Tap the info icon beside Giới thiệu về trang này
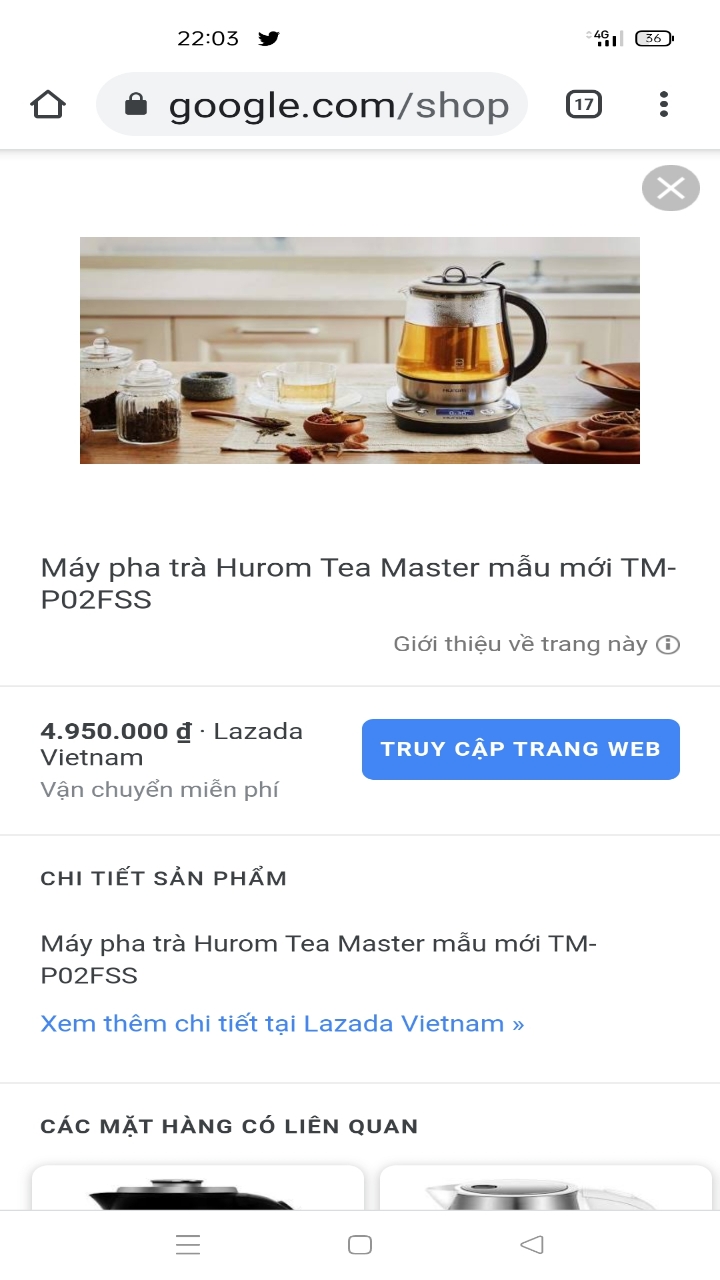Viewport: 720px width, 1280px height. point(668,644)
